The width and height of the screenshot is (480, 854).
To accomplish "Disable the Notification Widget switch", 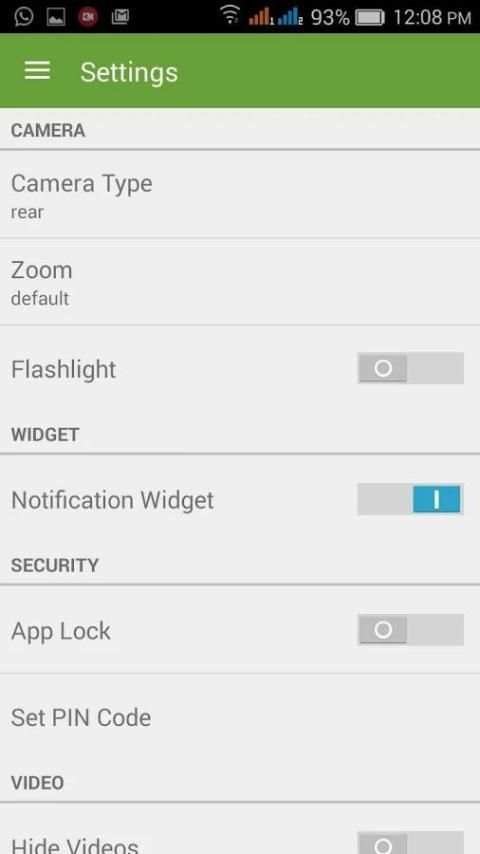I will (410, 499).
